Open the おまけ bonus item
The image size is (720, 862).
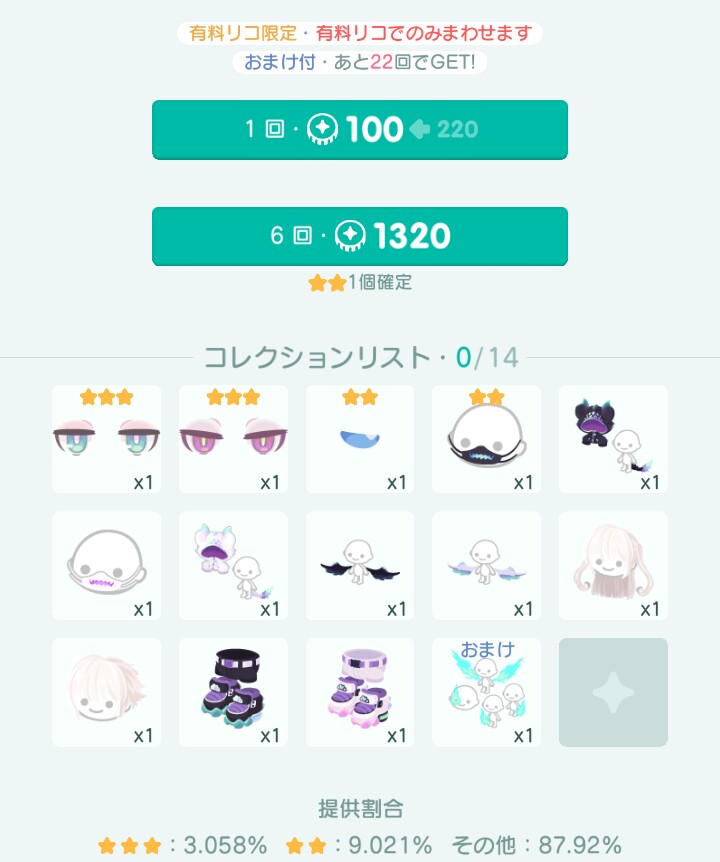coord(487,692)
